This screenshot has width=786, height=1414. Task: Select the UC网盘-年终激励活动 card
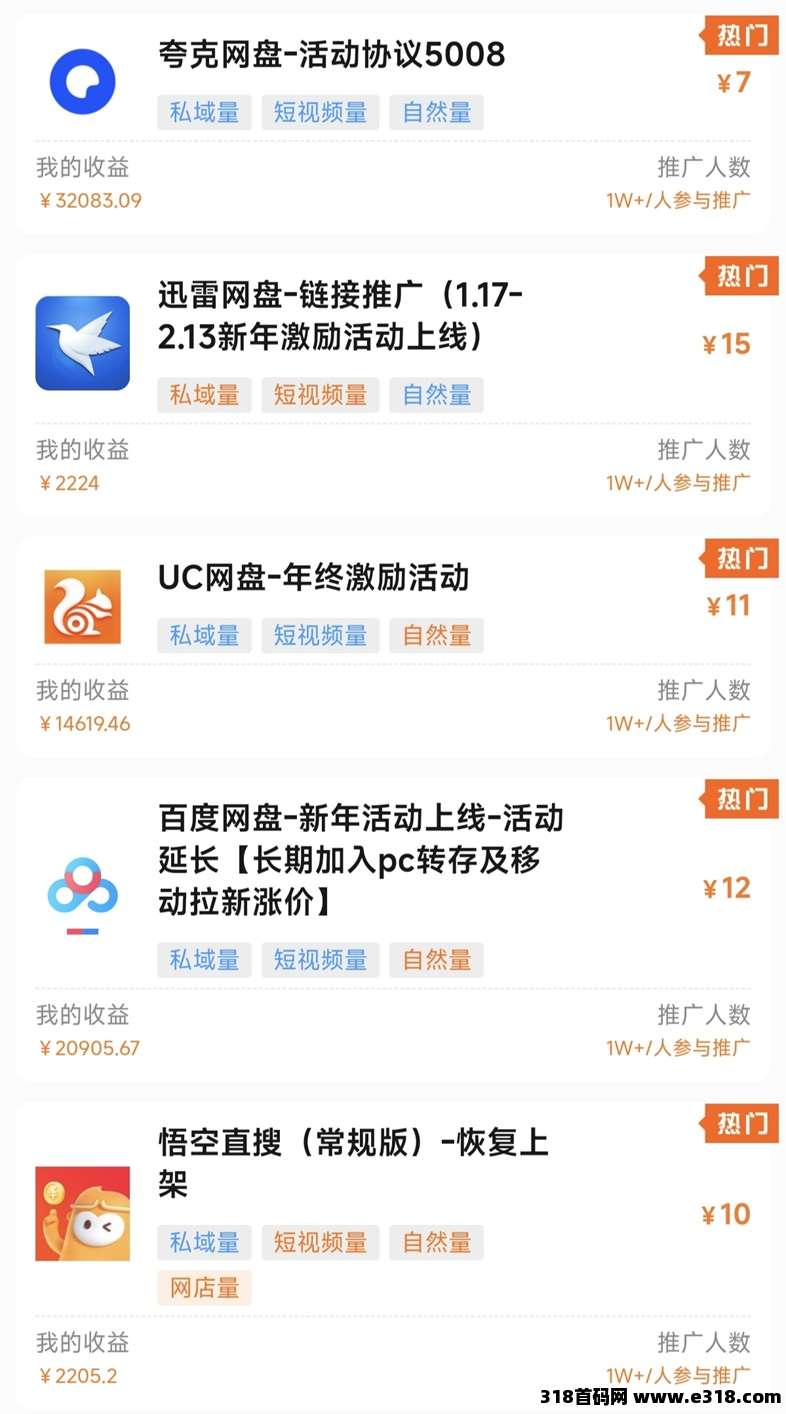click(313, 578)
